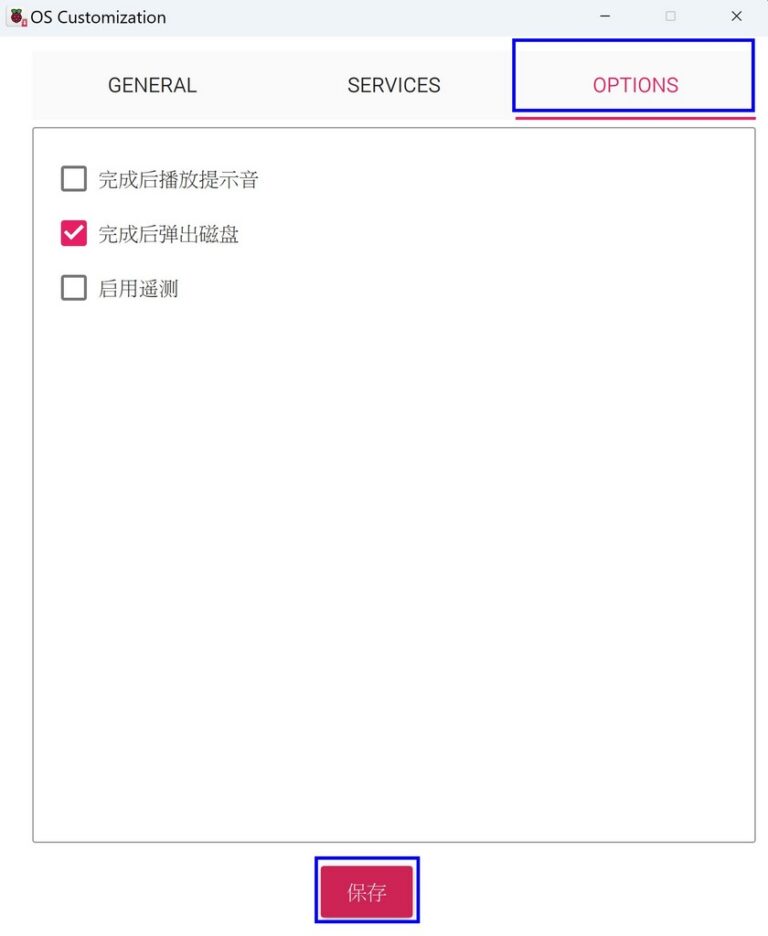Toggle the first checkbox in options list
Image resolution: width=768 pixels, height=936 pixels.
pyautogui.click(x=73, y=178)
